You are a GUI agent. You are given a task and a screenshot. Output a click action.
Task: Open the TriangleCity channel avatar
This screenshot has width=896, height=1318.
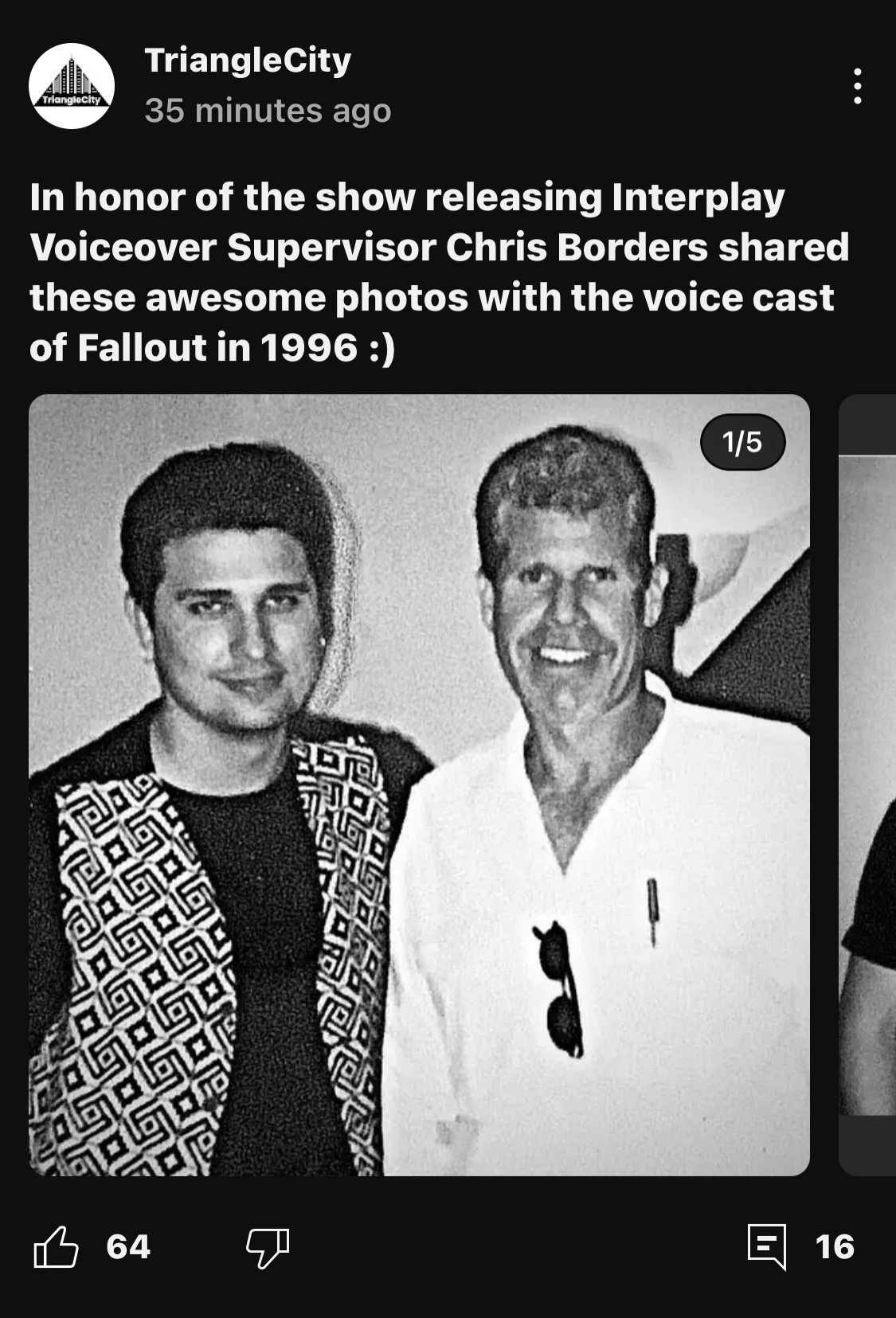[72, 86]
